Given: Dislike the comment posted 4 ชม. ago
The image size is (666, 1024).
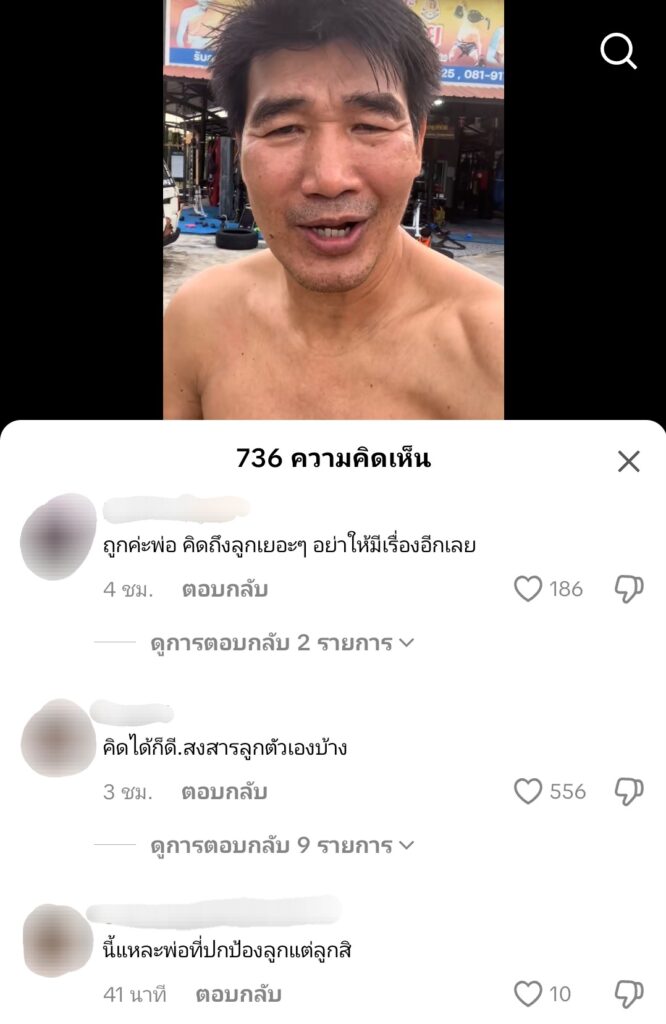Looking at the screenshot, I should [628, 589].
